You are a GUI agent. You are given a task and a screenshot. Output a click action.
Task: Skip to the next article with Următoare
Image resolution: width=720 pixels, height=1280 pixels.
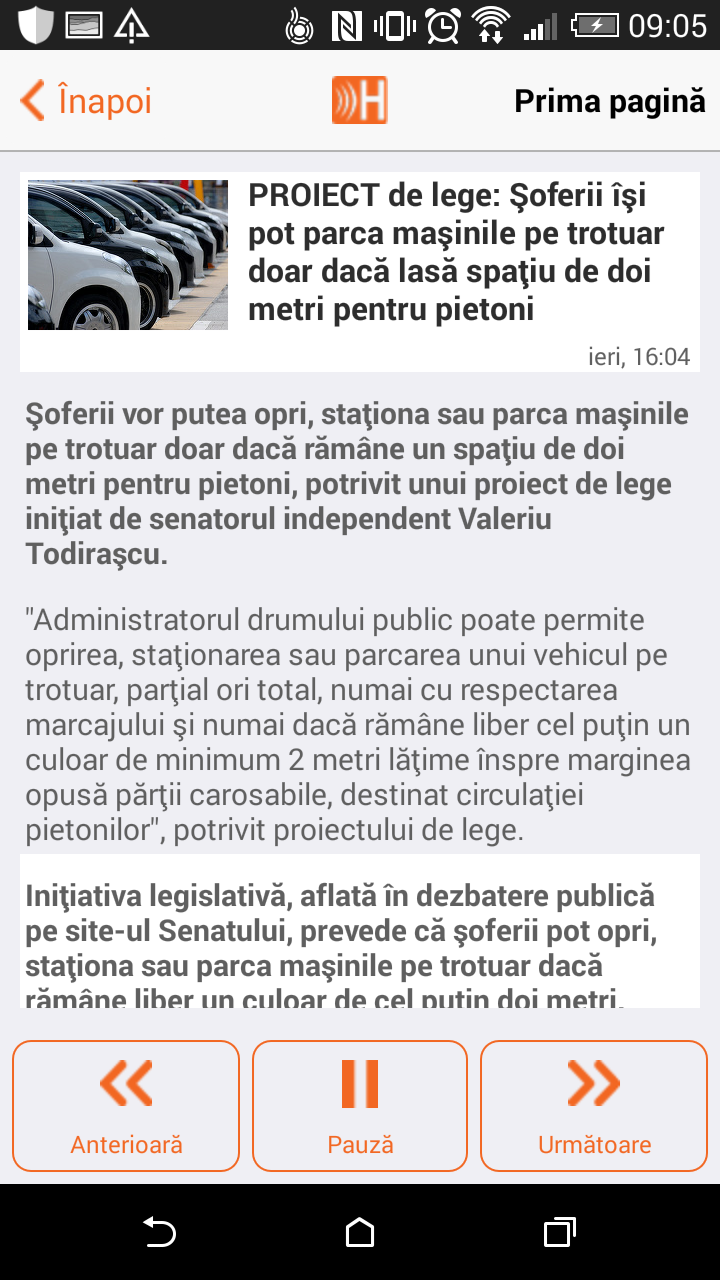[594, 1105]
